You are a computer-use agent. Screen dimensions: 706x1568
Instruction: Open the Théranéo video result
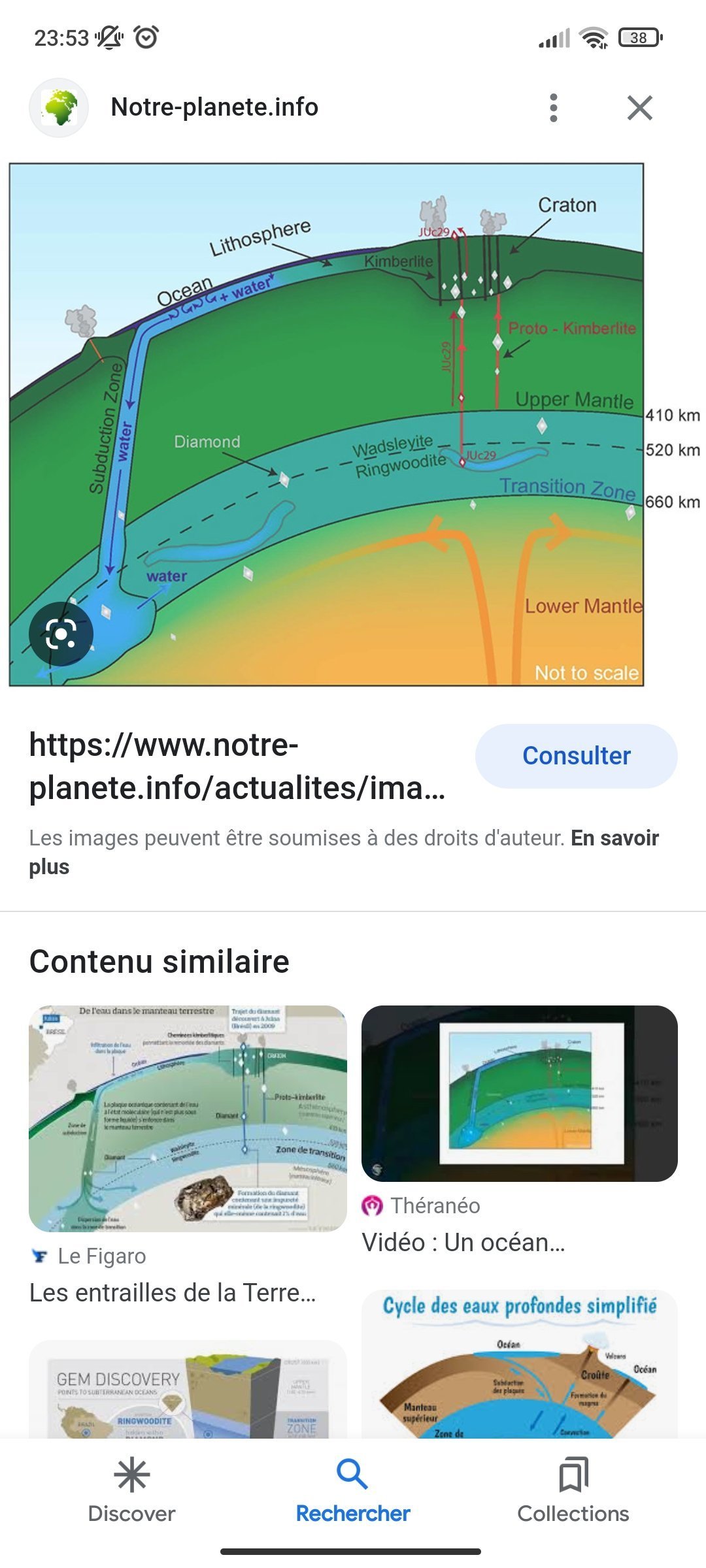(x=519, y=1093)
